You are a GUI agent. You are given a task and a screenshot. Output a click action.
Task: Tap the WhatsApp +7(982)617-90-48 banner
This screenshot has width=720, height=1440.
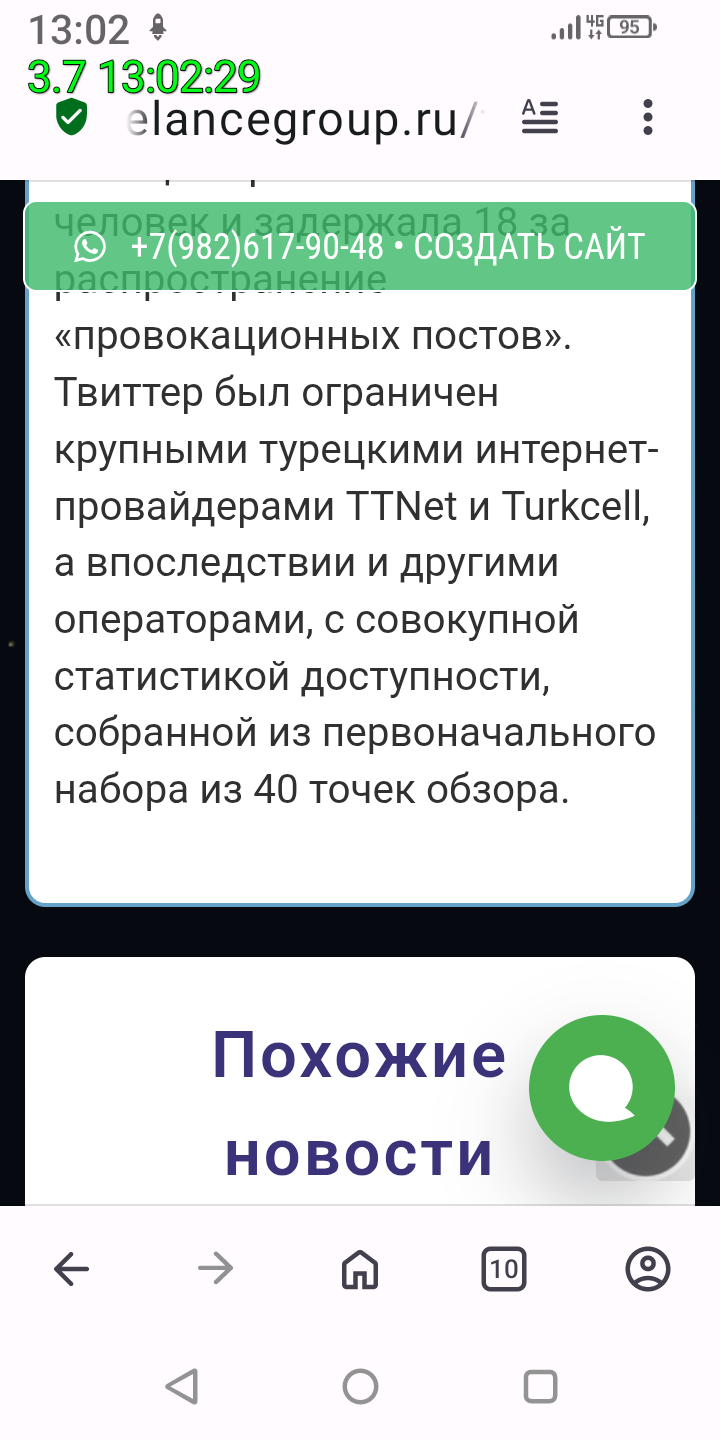pyautogui.click(x=359, y=247)
